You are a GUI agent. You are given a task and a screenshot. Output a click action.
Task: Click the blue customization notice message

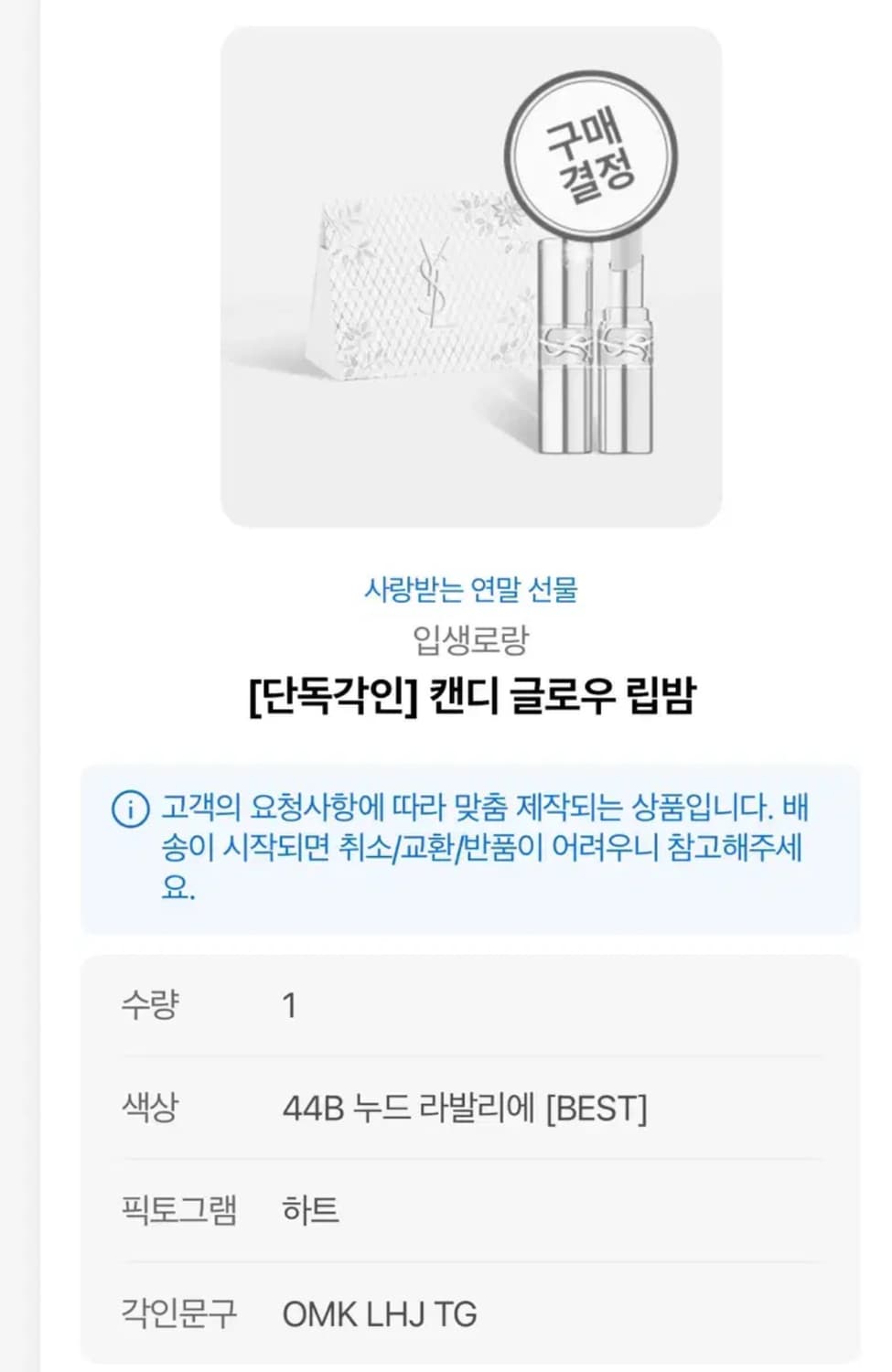click(485, 843)
